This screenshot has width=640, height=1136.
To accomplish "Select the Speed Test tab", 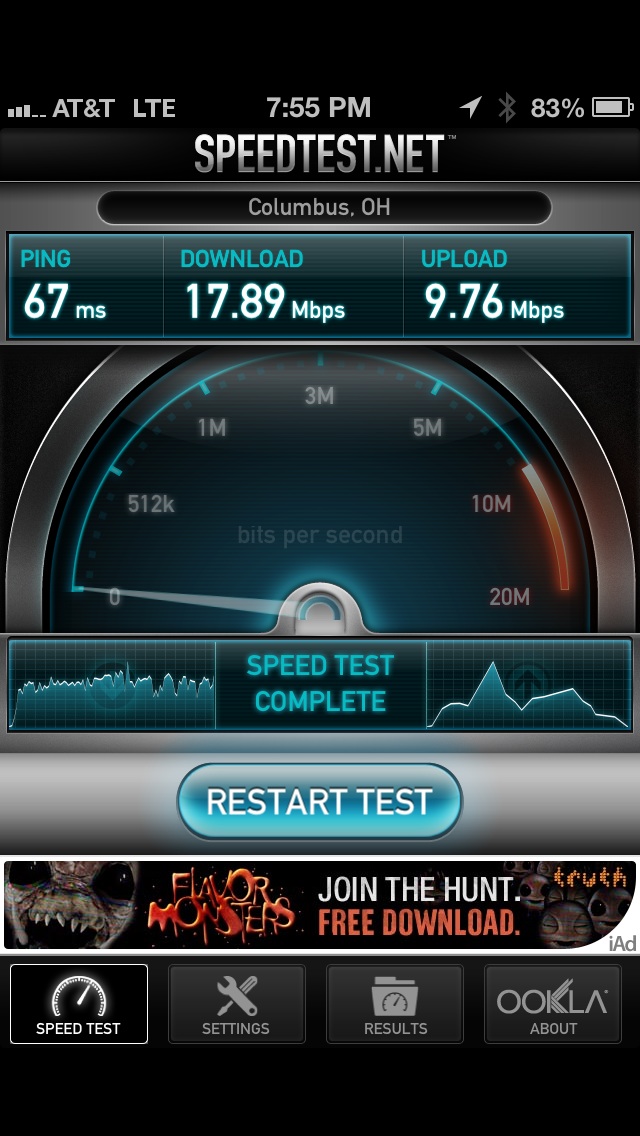I will (x=78, y=1003).
